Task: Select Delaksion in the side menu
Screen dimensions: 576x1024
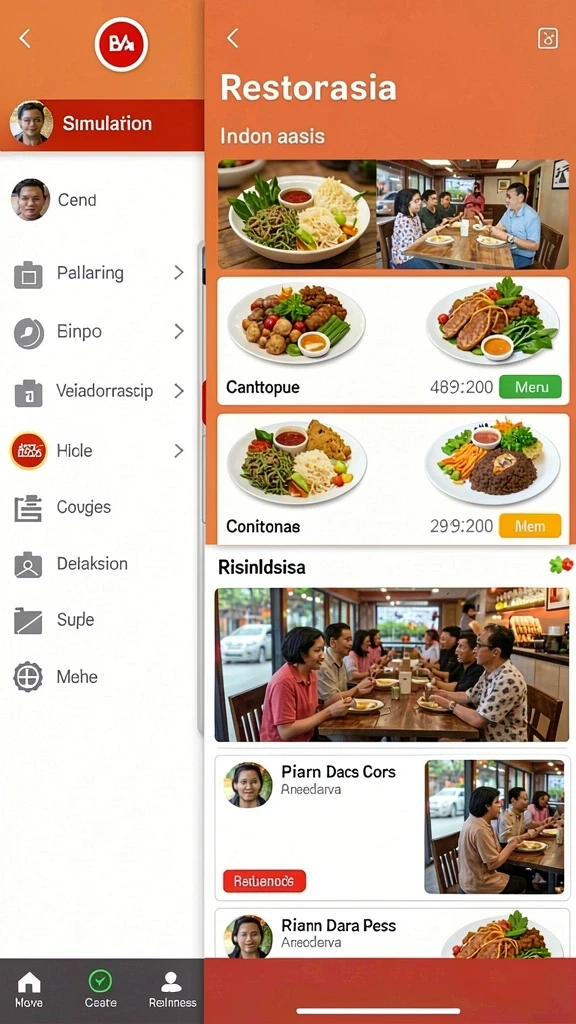Action: [99, 564]
